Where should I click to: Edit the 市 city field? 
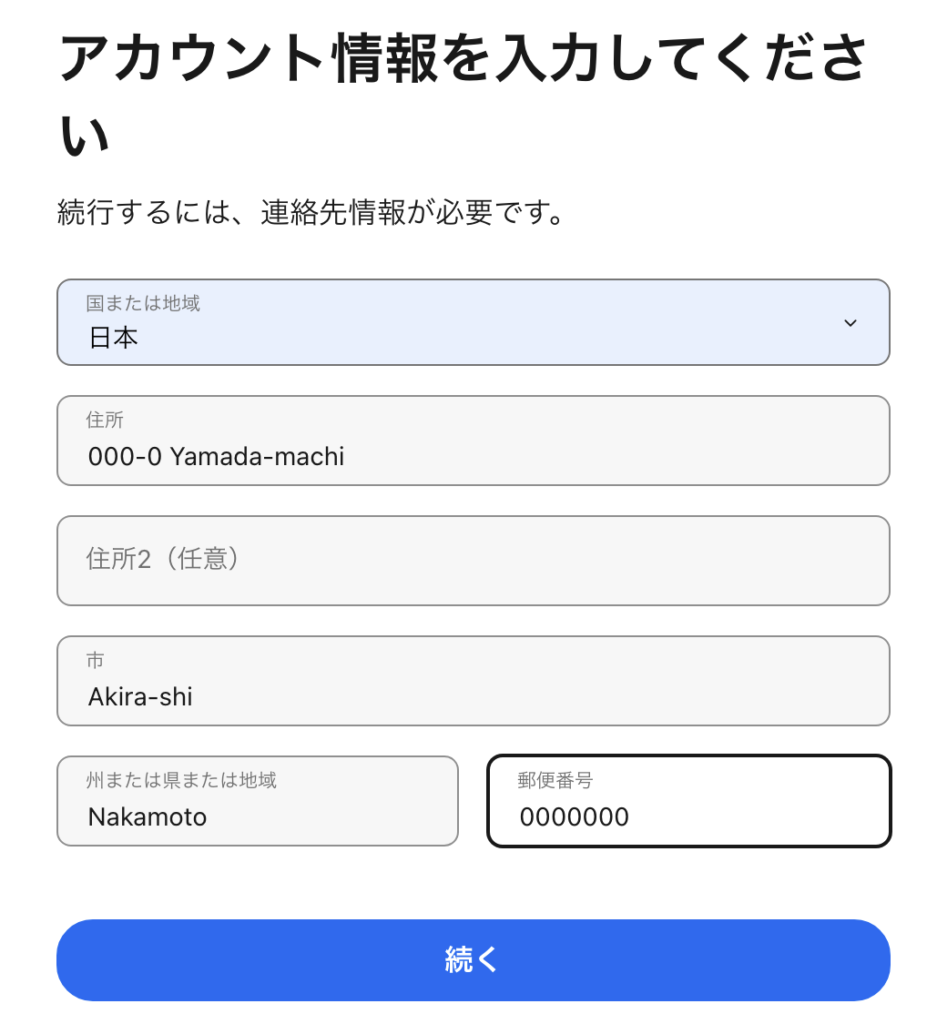click(472, 681)
